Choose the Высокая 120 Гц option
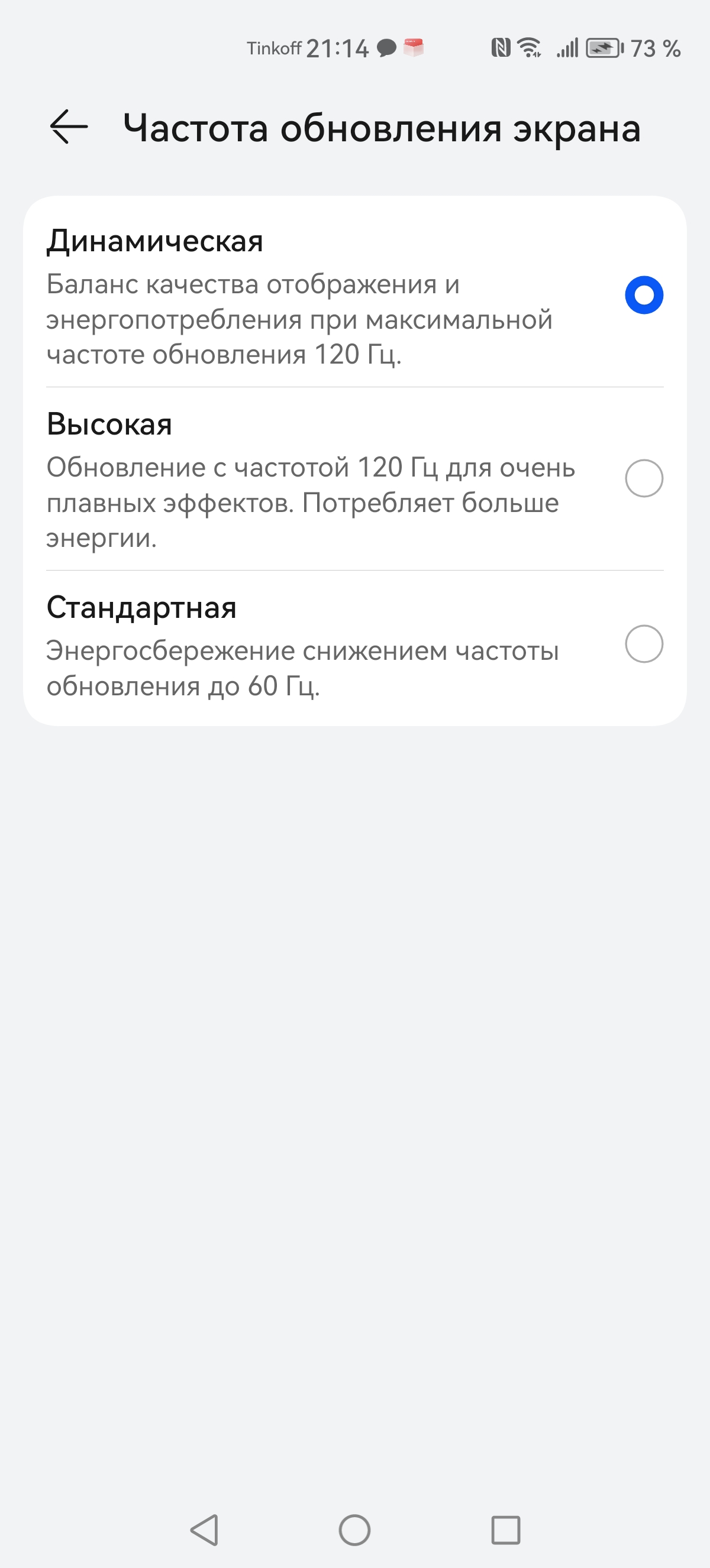This screenshot has width=710, height=1568. pyautogui.click(x=644, y=478)
